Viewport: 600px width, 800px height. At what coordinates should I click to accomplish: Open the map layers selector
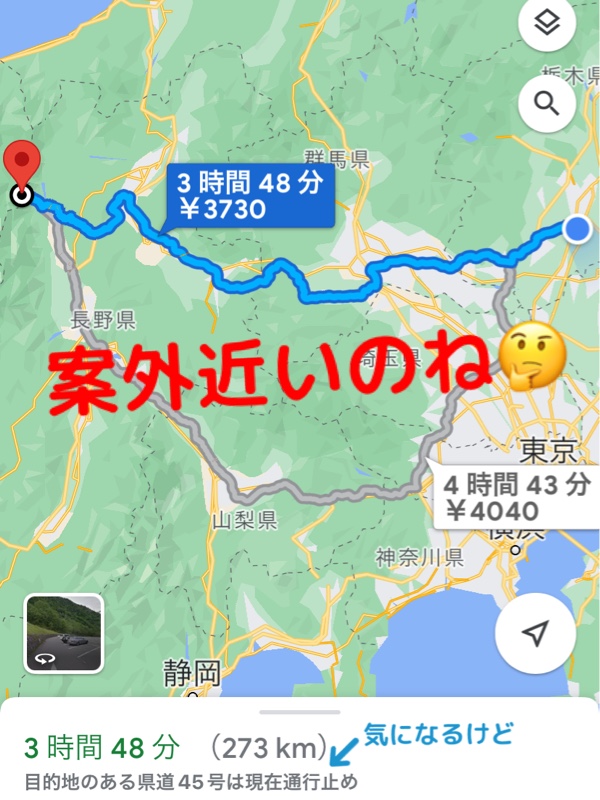pos(546,26)
